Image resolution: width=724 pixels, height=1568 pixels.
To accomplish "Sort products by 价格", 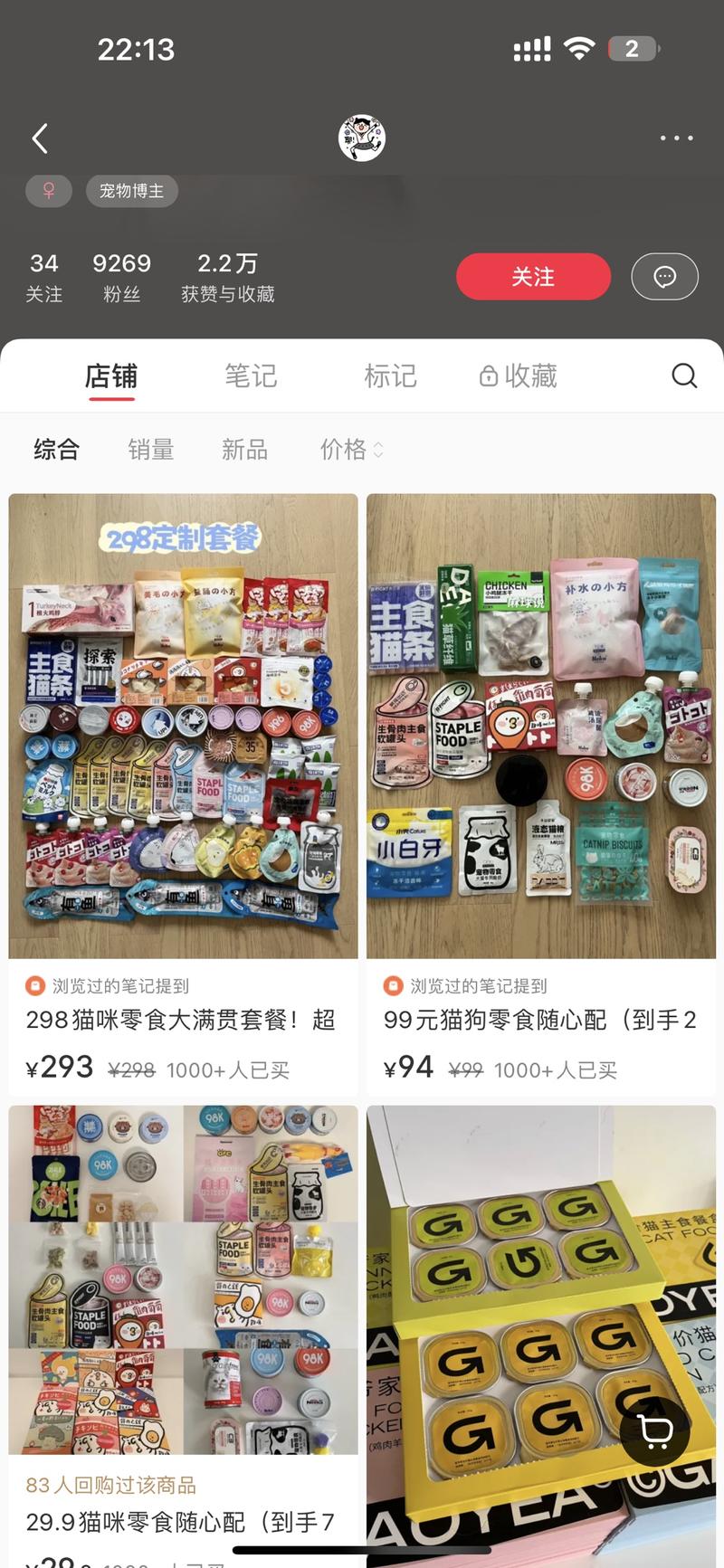I will pos(351,450).
